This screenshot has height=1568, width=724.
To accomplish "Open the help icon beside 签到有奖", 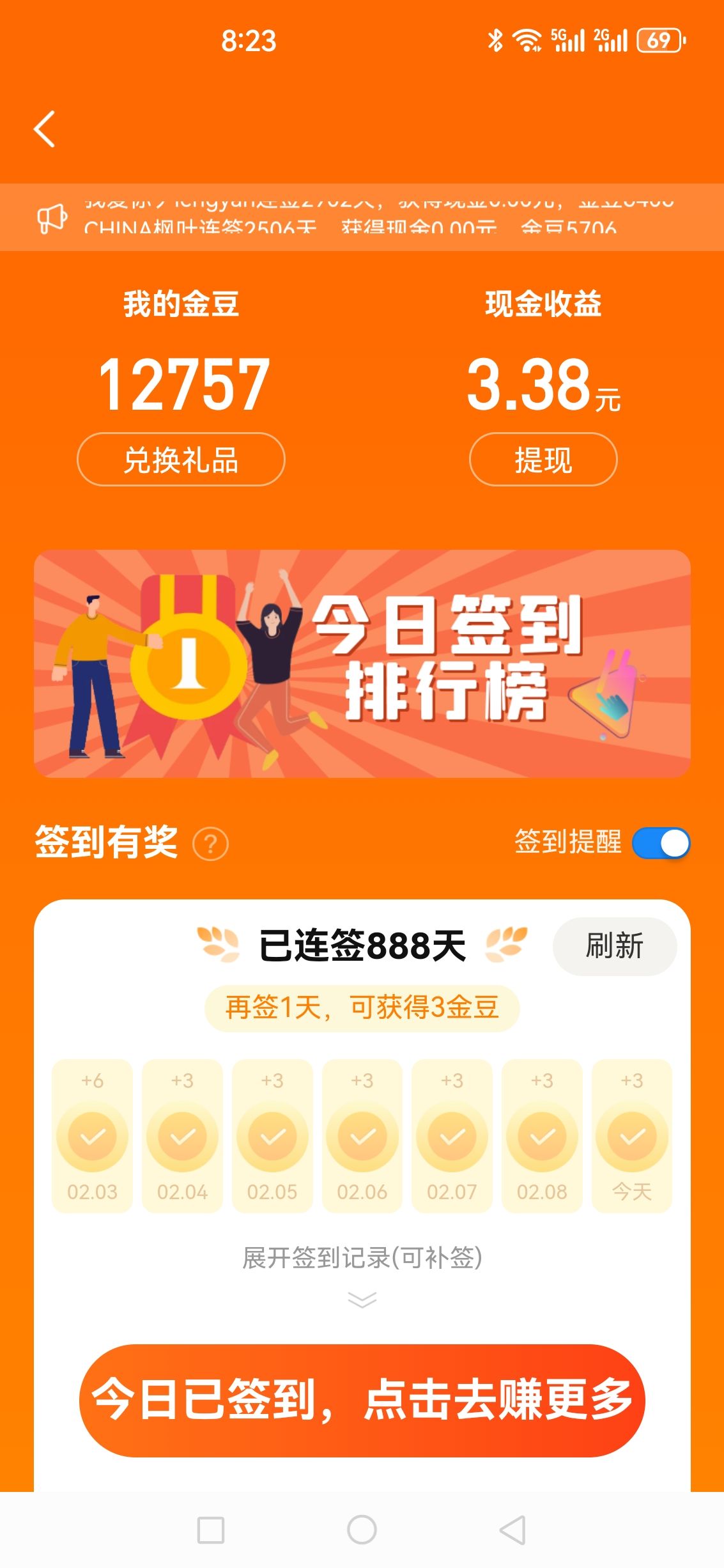I will (x=211, y=844).
